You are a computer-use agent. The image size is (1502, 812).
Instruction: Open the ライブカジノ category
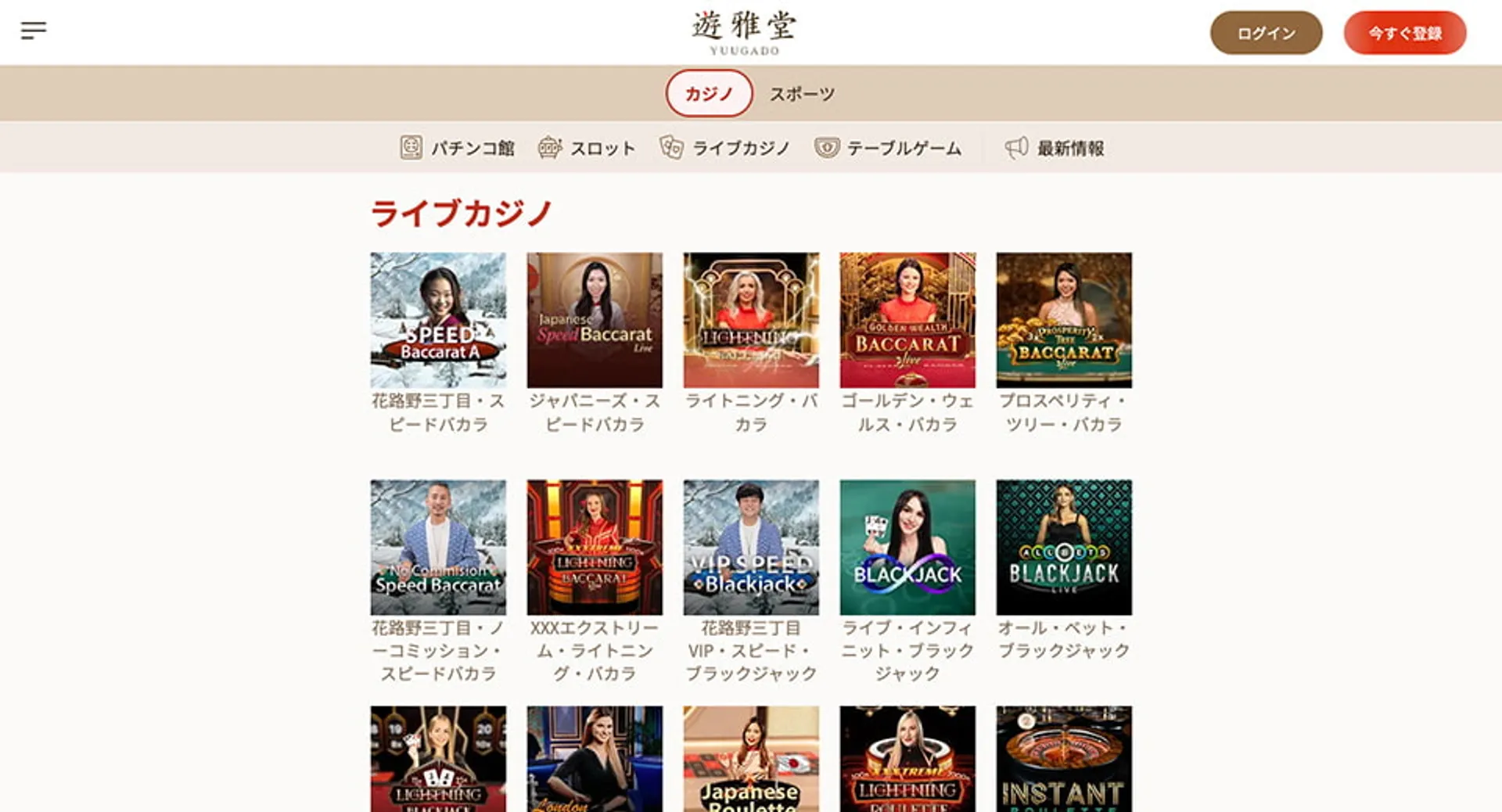pyautogui.click(x=724, y=148)
